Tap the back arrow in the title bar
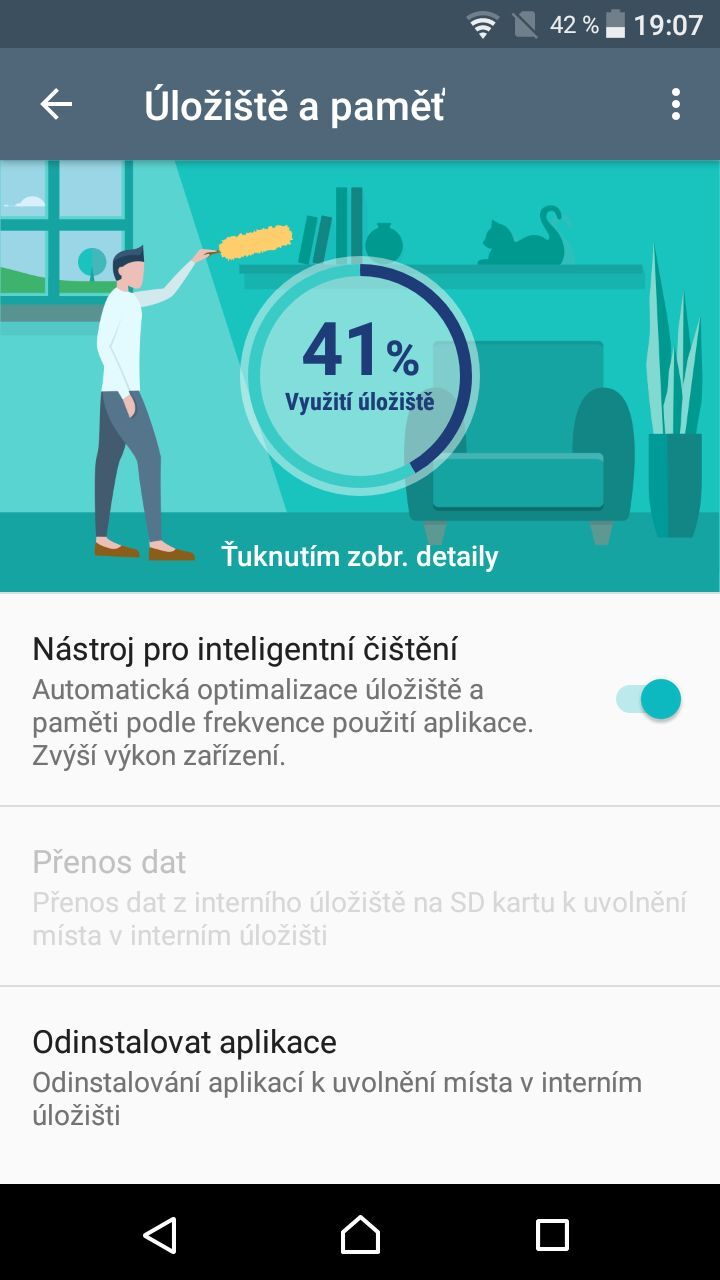 pos(57,103)
